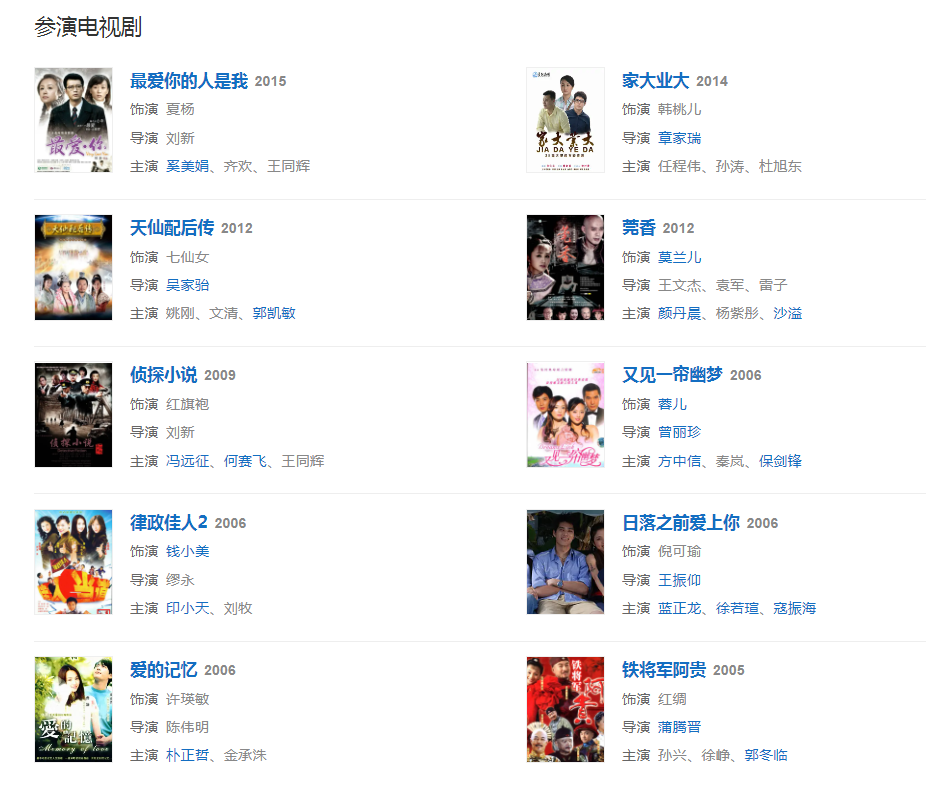Open the 铁将军阿贵 title link

pyautogui.click(x=663, y=670)
